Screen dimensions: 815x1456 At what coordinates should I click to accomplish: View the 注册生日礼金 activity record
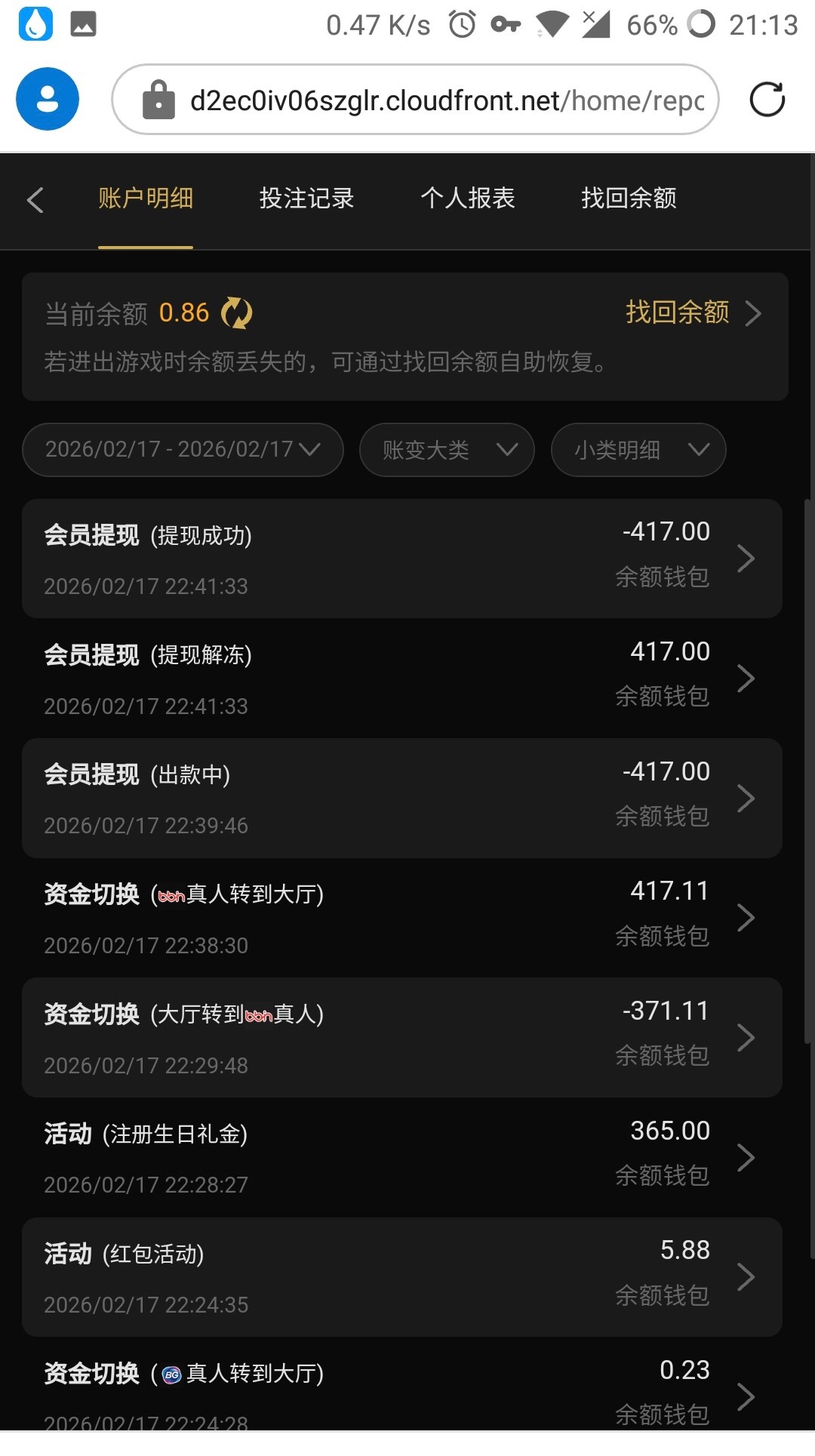tap(401, 1157)
